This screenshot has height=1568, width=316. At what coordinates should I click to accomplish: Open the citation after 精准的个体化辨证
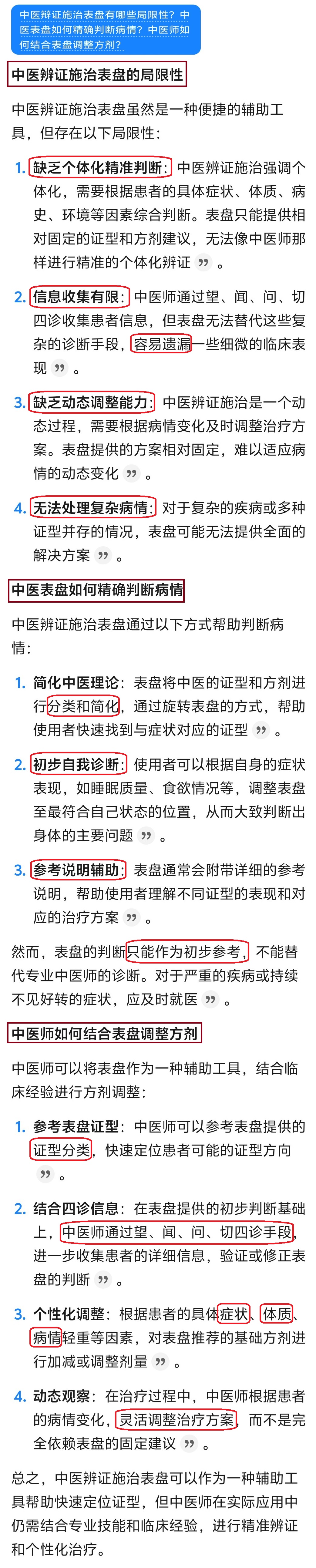click(x=203, y=262)
